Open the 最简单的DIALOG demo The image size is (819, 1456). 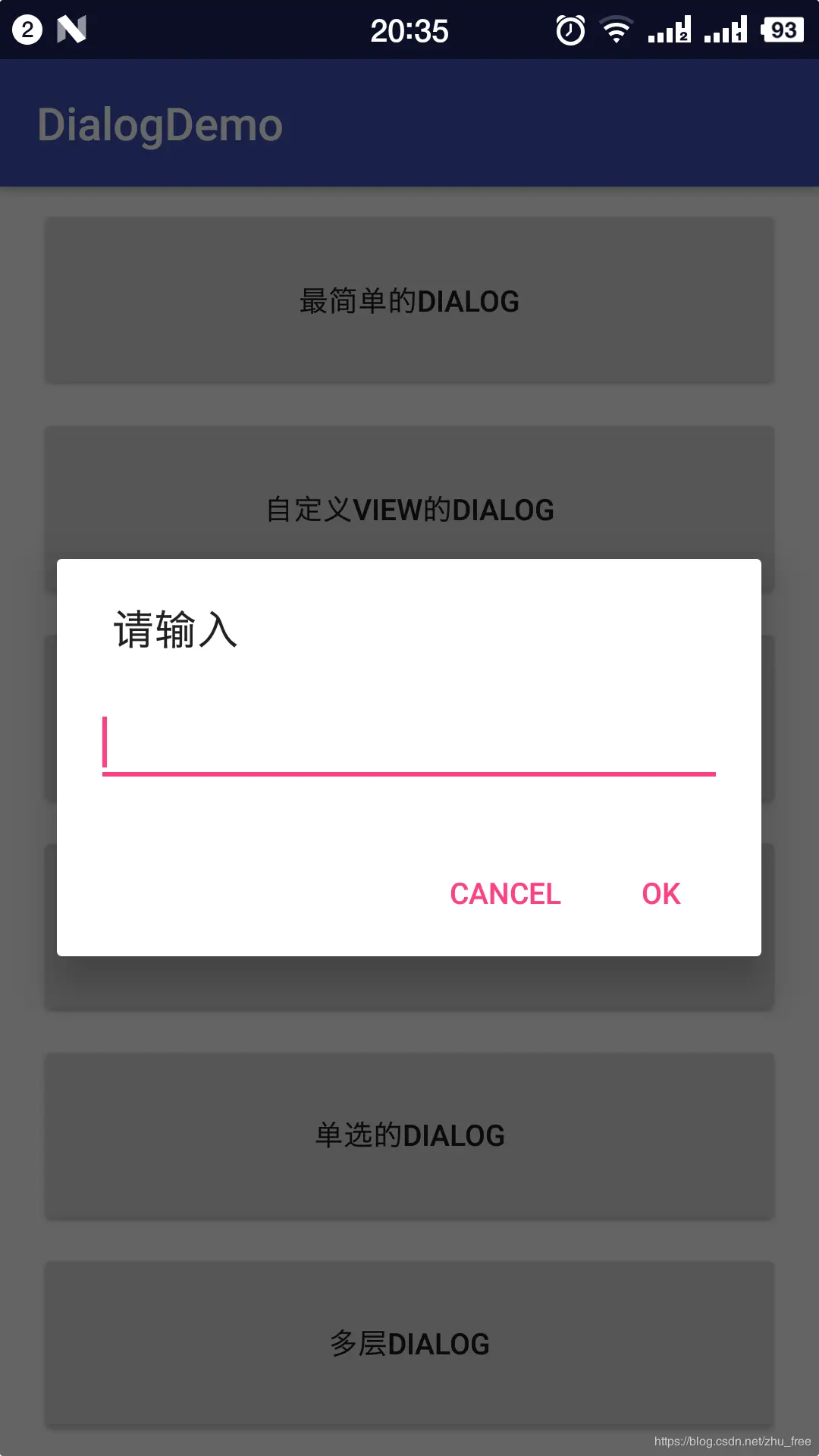(409, 300)
